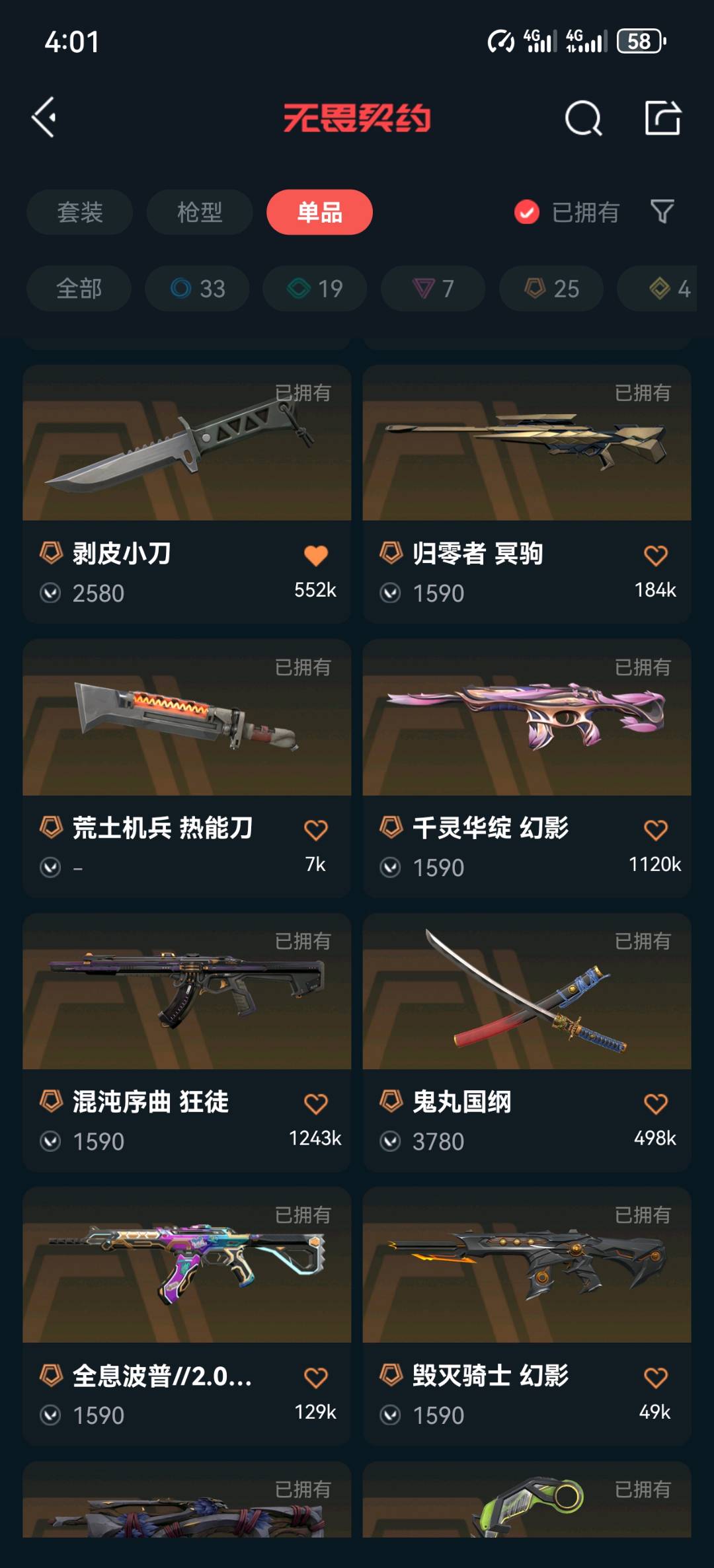The width and height of the screenshot is (714, 1568).
Task: Filter by the purple tier chip showing 7
Action: coord(433,289)
